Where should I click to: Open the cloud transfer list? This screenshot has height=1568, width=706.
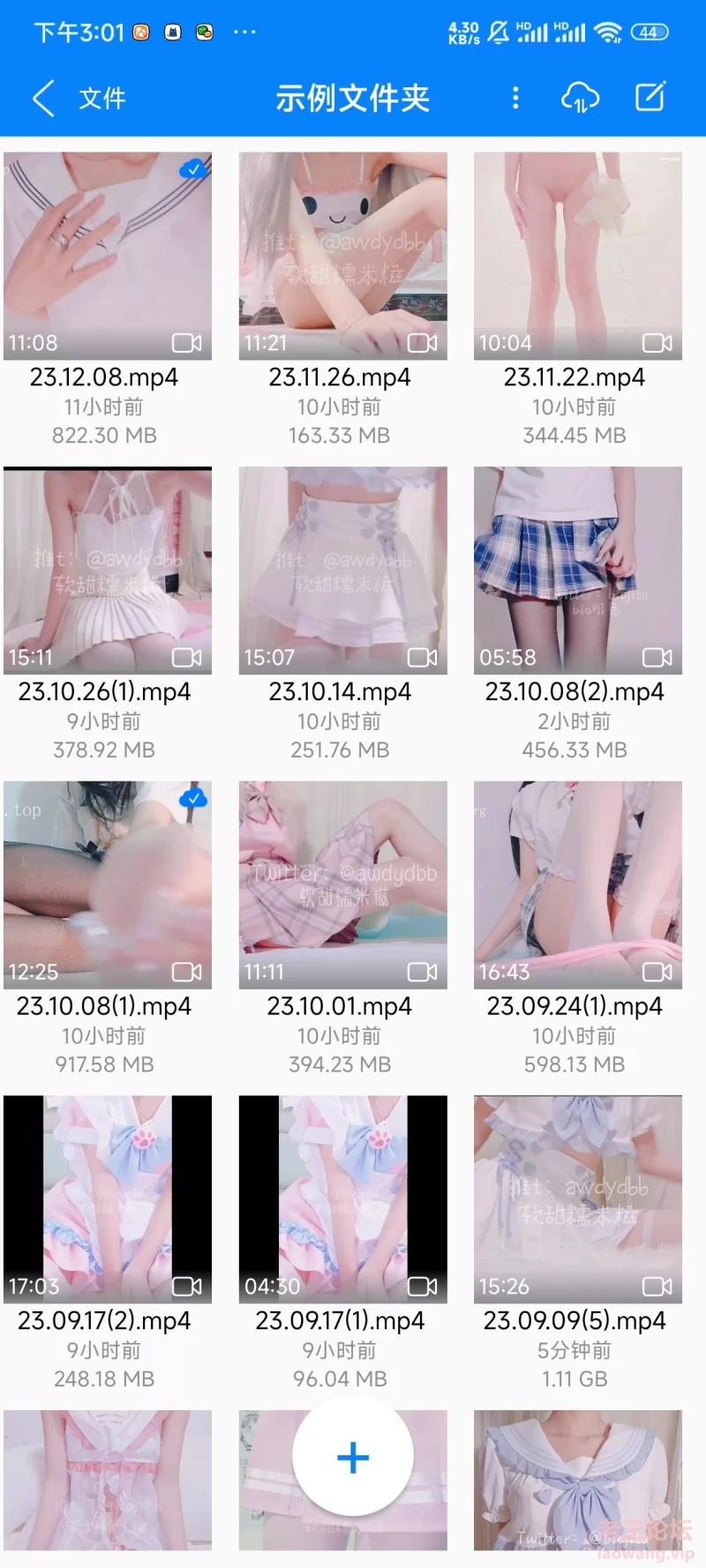(x=580, y=98)
